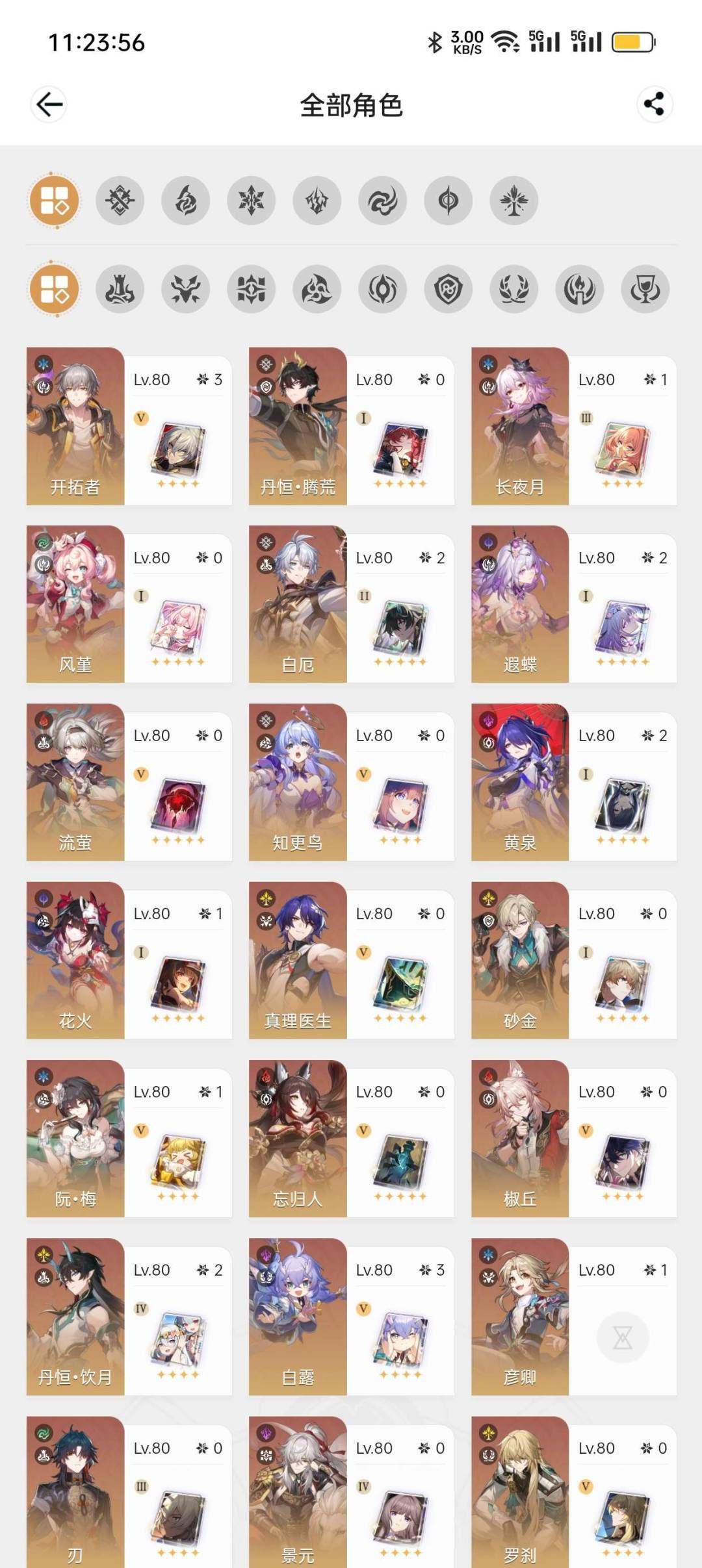
Task: Filter by the wind element icon
Action: click(382, 201)
